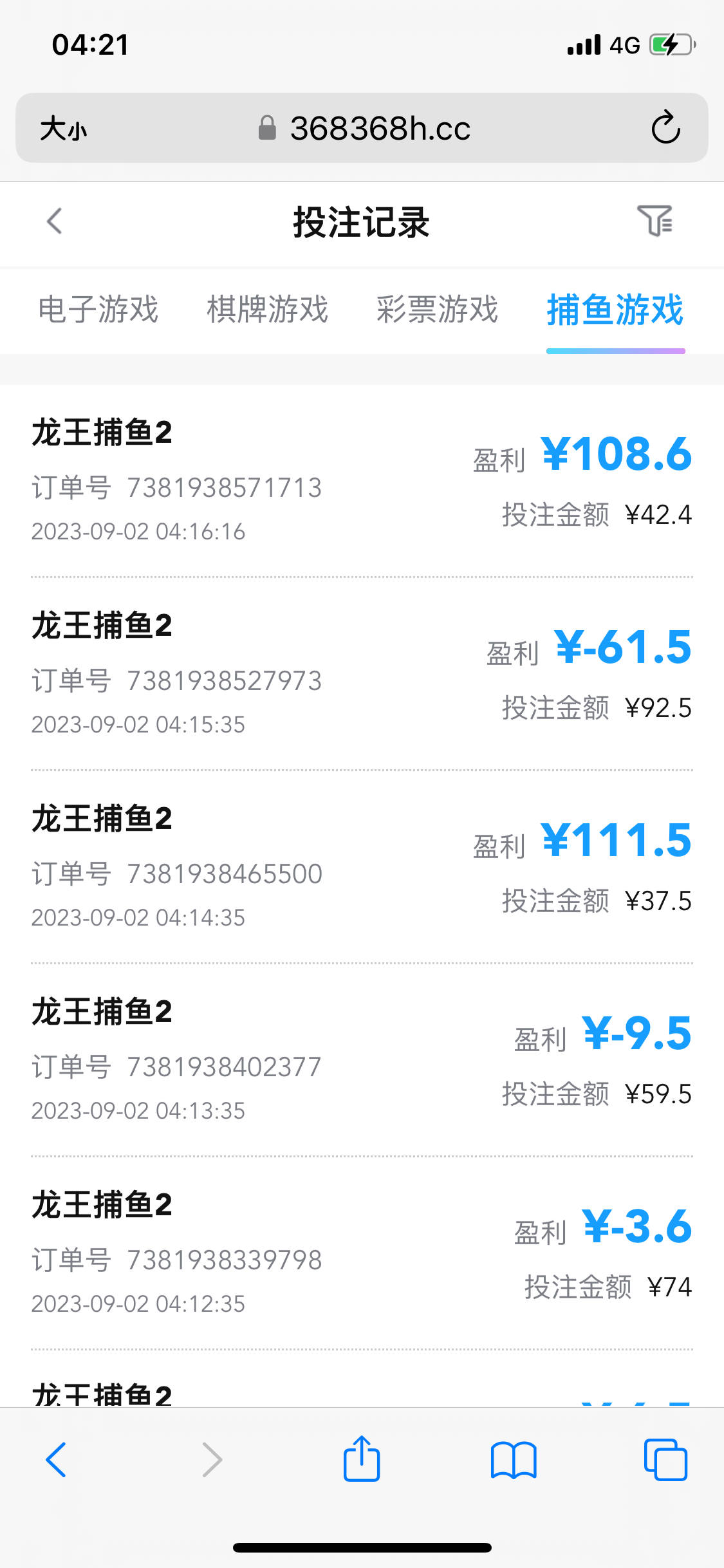Image resolution: width=724 pixels, height=1568 pixels.
Task: Open Safari's share sheet
Action: tap(362, 1459)
